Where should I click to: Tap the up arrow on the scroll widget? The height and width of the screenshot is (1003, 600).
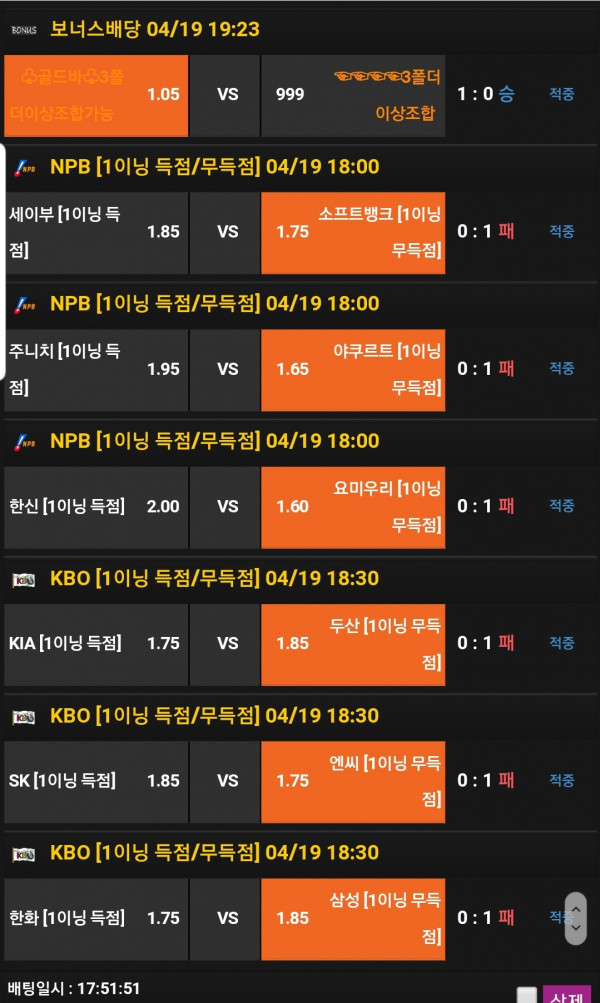[575, 908]
